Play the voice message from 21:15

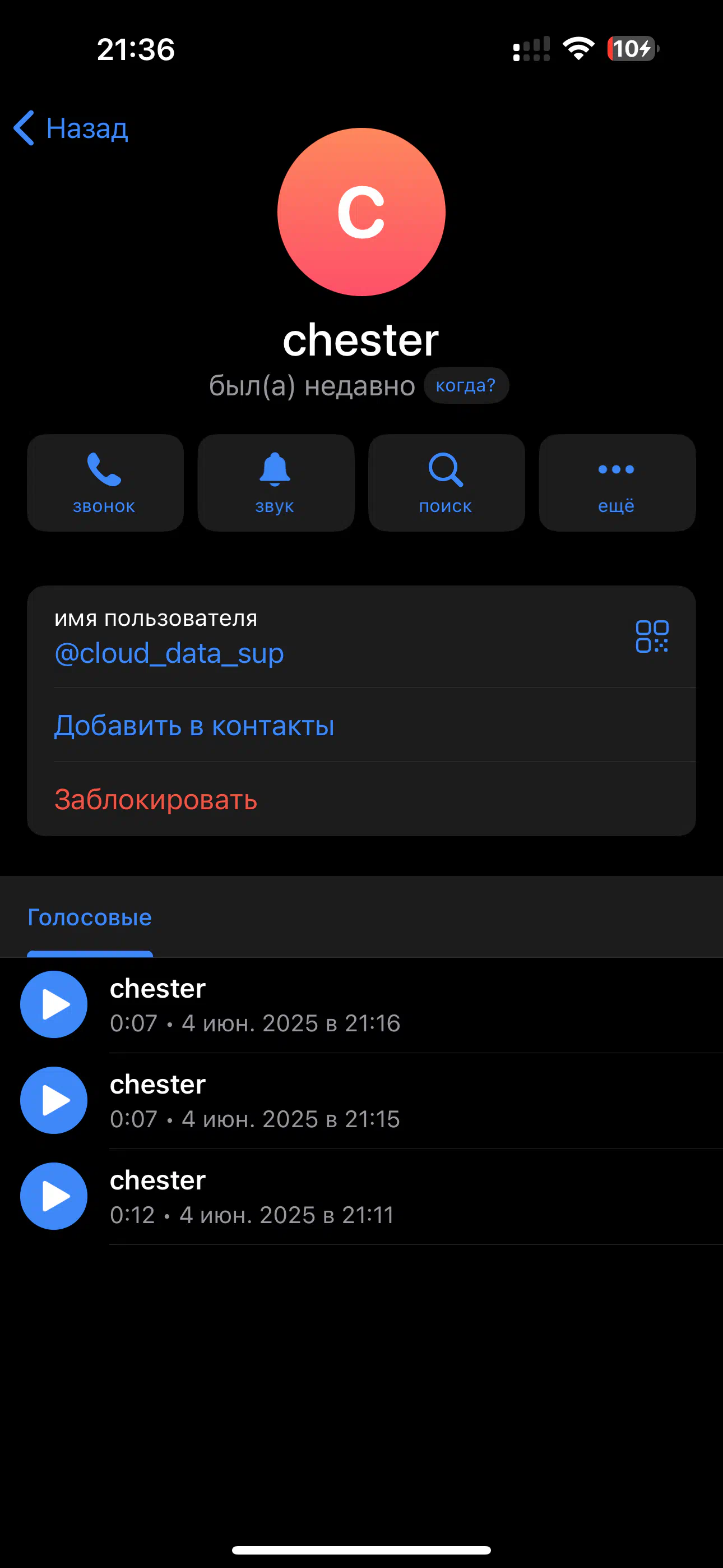coord(54,1100)
